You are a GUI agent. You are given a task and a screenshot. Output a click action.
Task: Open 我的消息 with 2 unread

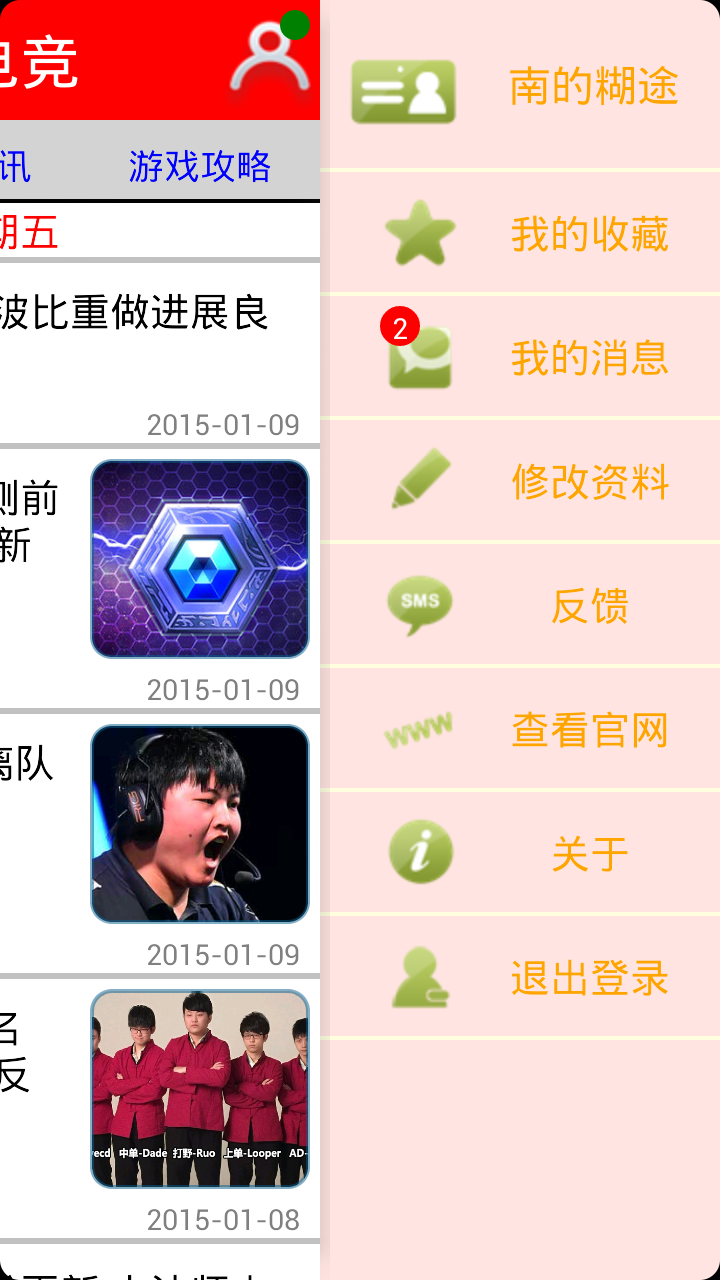(x=520, y=358)
